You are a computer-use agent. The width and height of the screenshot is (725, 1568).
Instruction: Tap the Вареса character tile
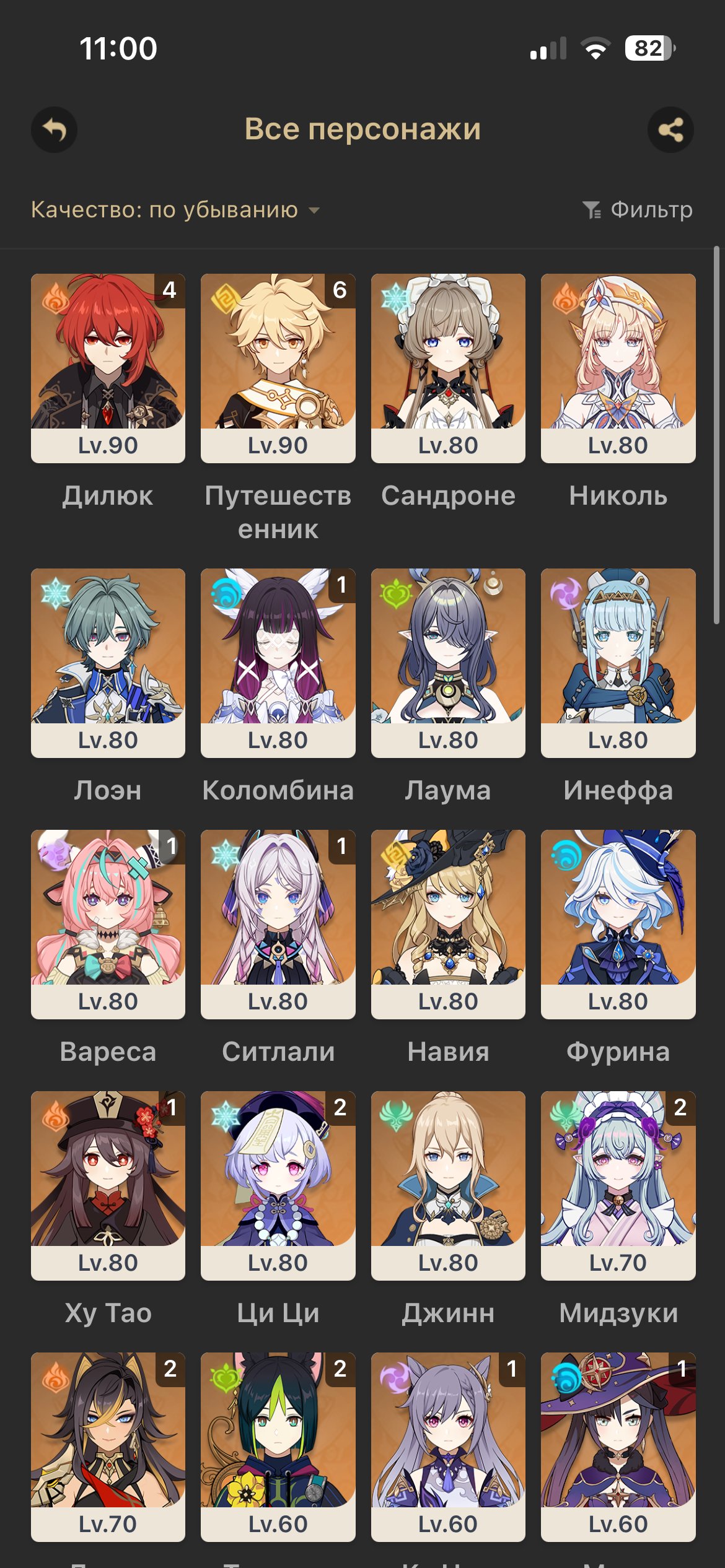(108, 925)
